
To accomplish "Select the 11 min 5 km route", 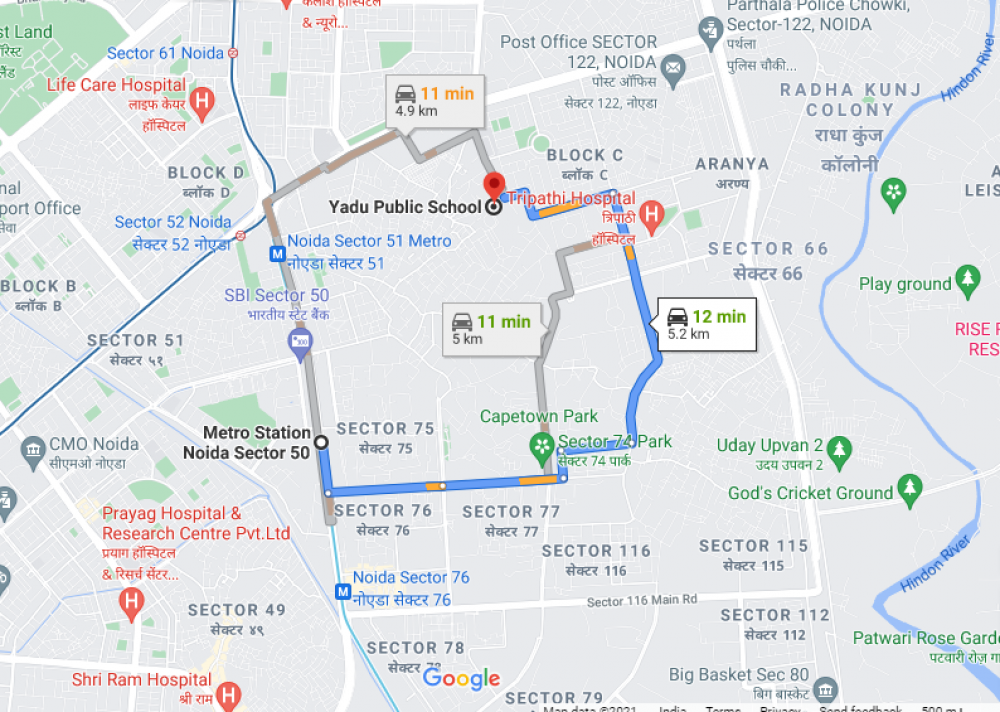I will 490,329.
